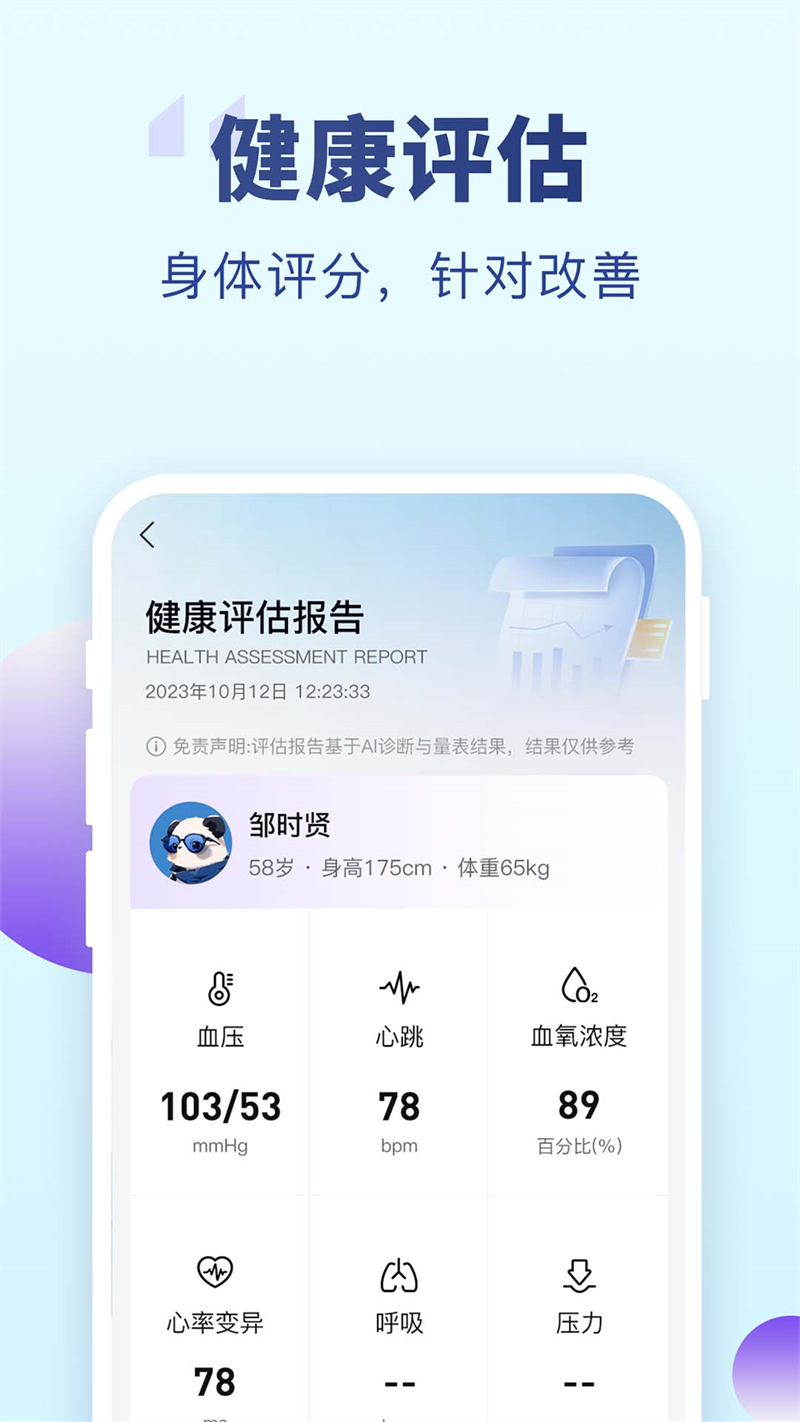Open the blood pressure reading 103/53 mmHg
Image resolution: width=800 pixels, height=1422 pixels.
pyautogui.click(x=221, y=1106)
